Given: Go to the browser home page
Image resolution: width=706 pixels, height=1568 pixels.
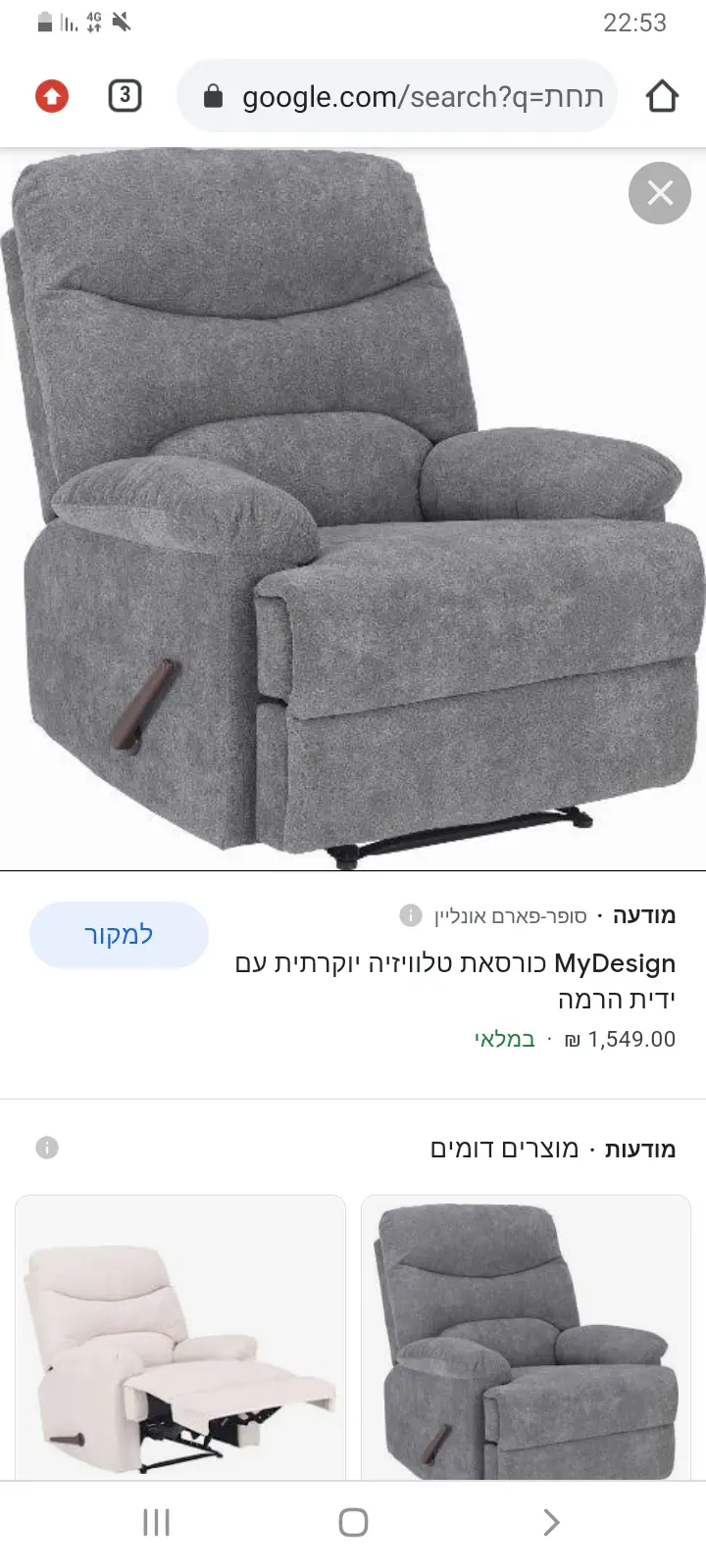Looking at the screenshot, I should [x=662, y=96].
